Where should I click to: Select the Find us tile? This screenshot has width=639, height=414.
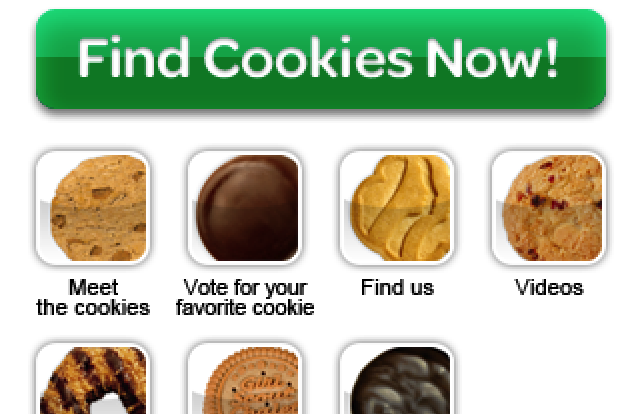point(397,208)
